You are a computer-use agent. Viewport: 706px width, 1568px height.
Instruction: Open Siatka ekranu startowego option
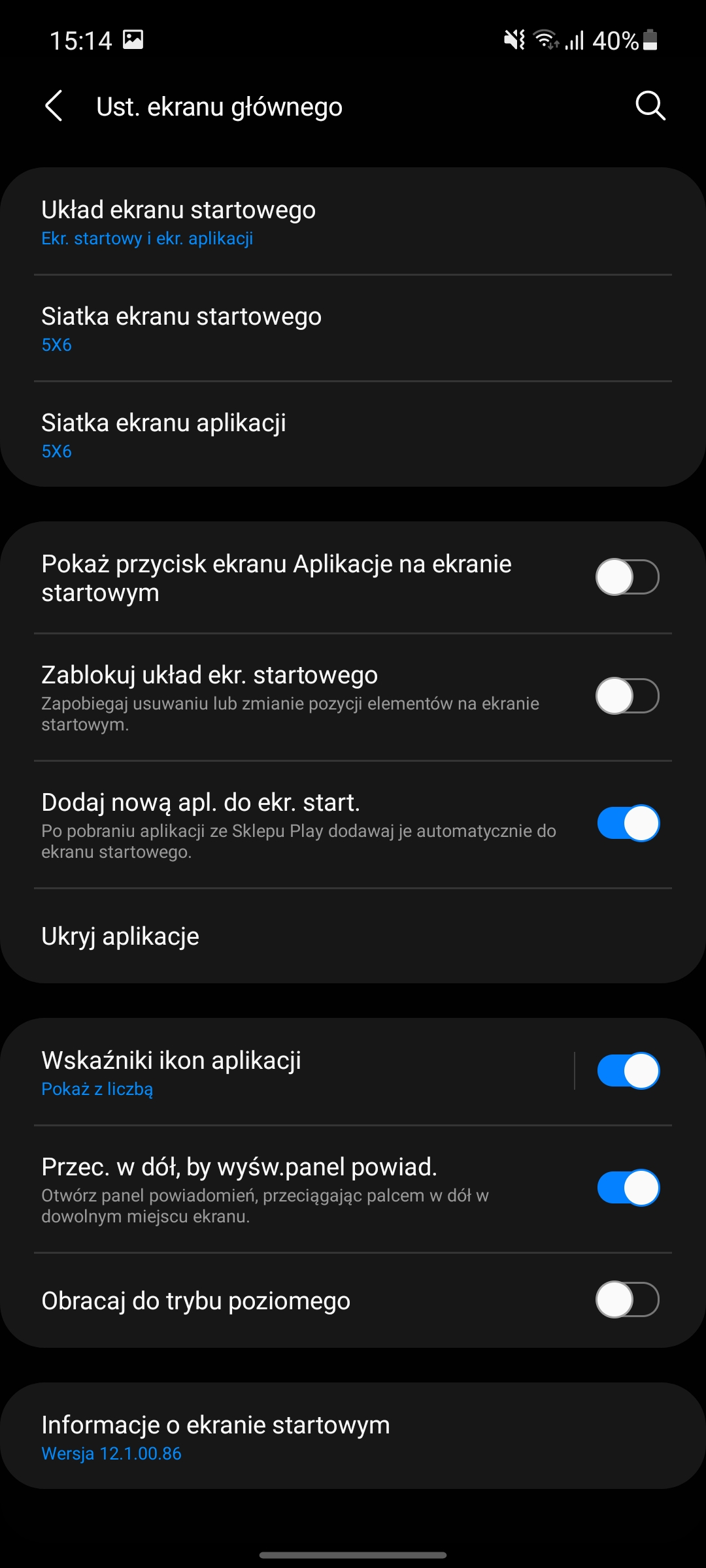pos(353,329)
